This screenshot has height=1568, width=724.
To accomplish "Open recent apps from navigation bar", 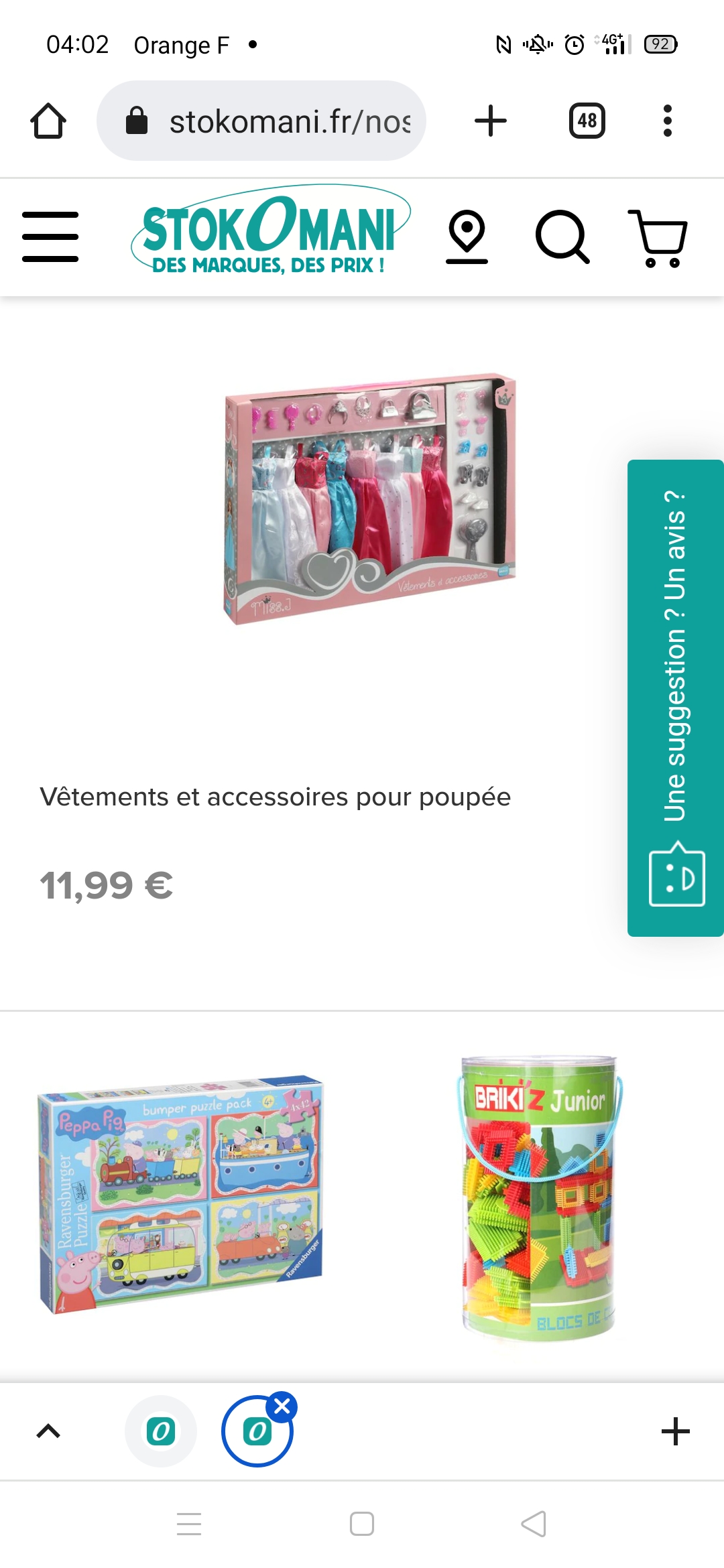I will coord(189,1524).
